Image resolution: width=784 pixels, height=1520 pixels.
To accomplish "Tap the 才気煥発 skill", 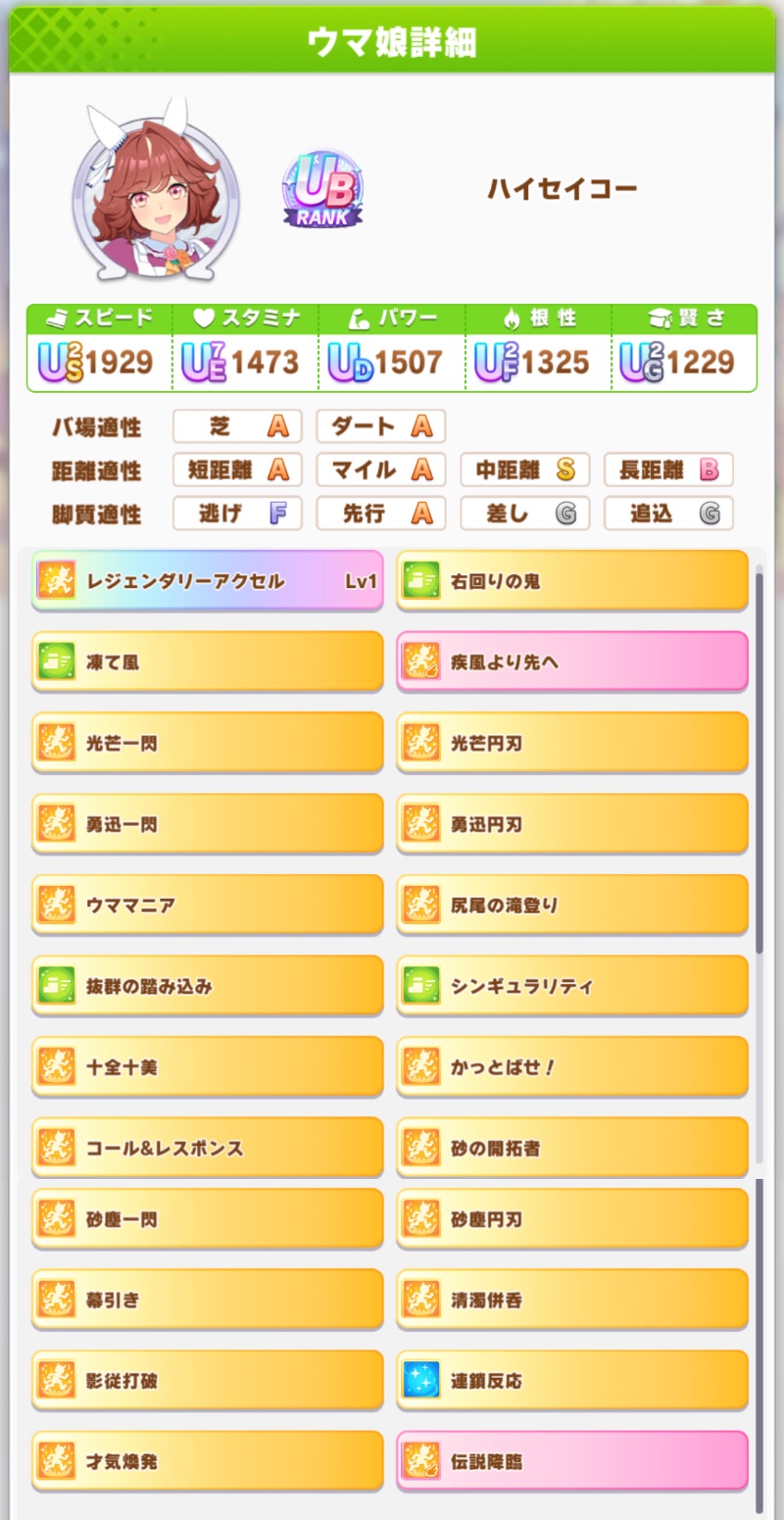I will point(207,1461).
